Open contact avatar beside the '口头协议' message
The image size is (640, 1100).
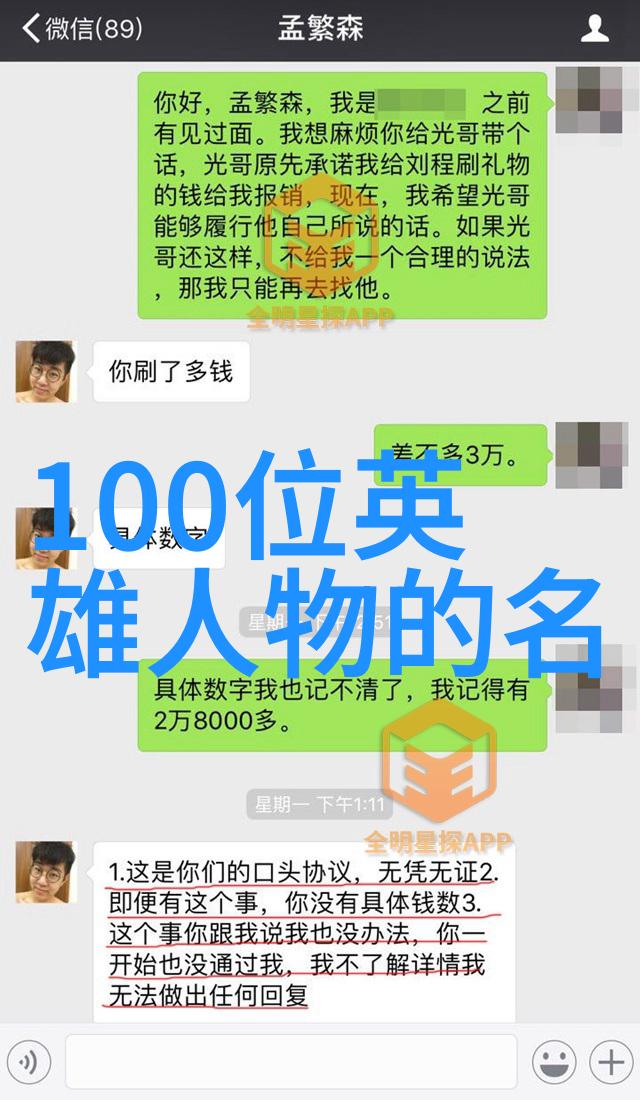coord(46,872)
